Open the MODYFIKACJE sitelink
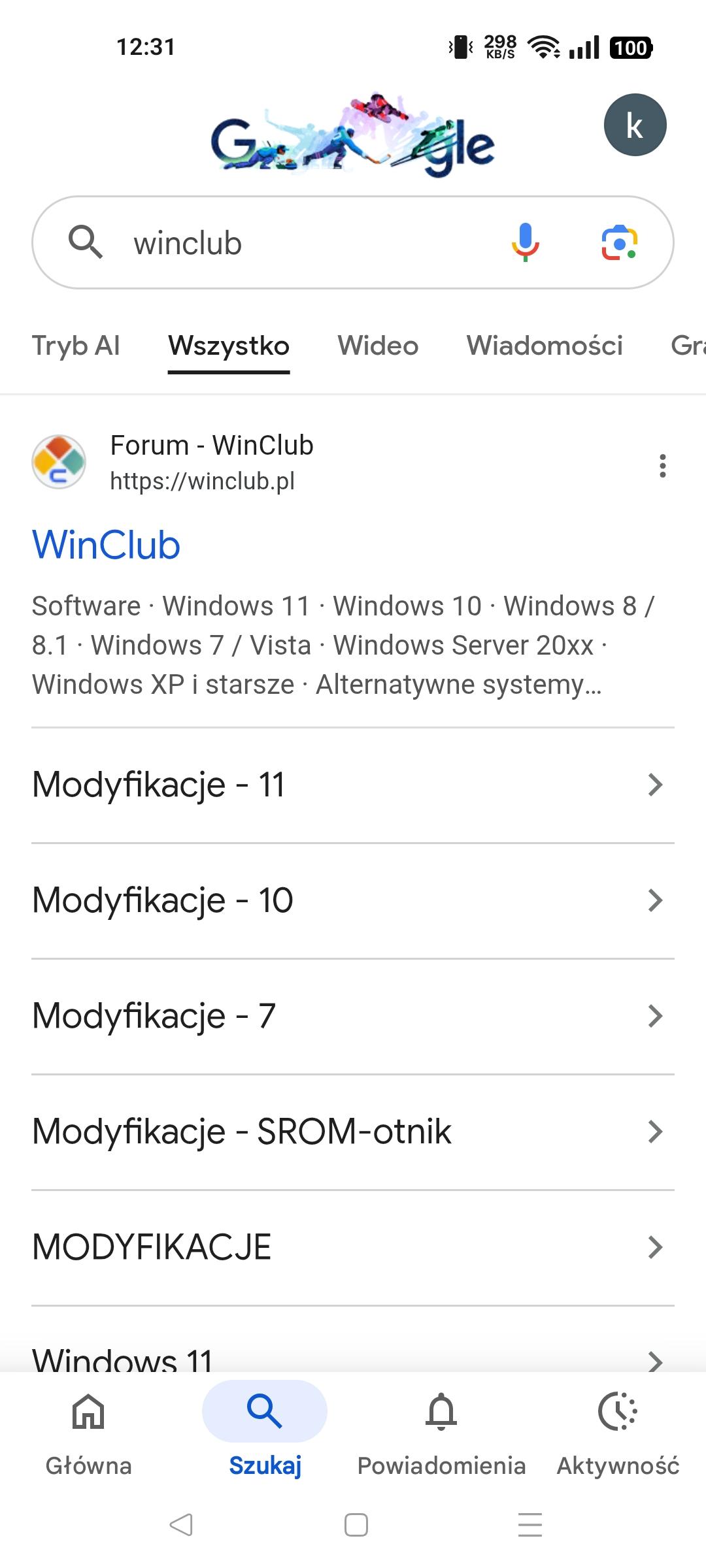The height and width of the screenshot is (1568, 706). pos(346,1247)
